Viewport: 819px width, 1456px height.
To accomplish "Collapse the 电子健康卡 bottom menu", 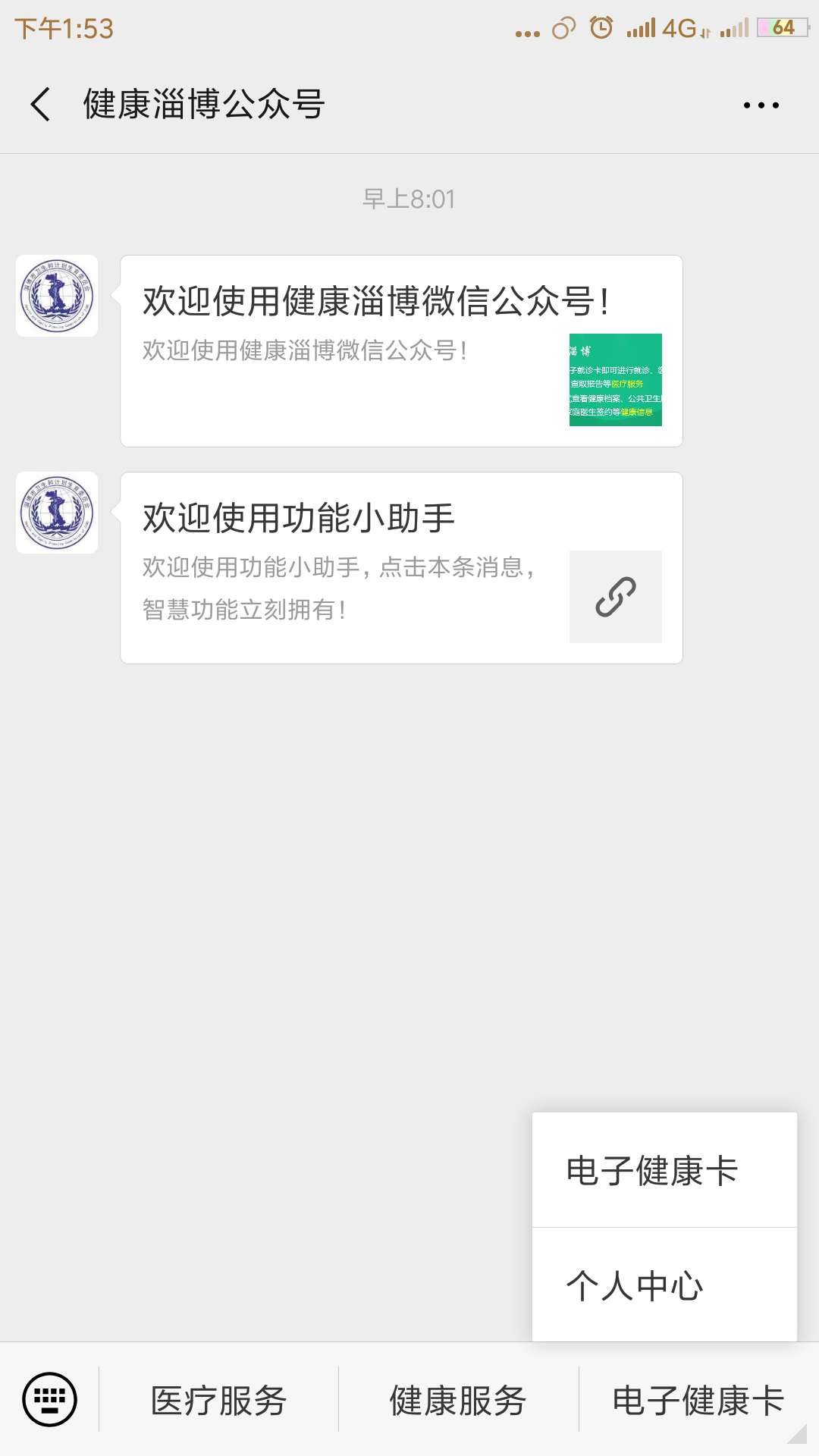I will [x=698, y=1400].
